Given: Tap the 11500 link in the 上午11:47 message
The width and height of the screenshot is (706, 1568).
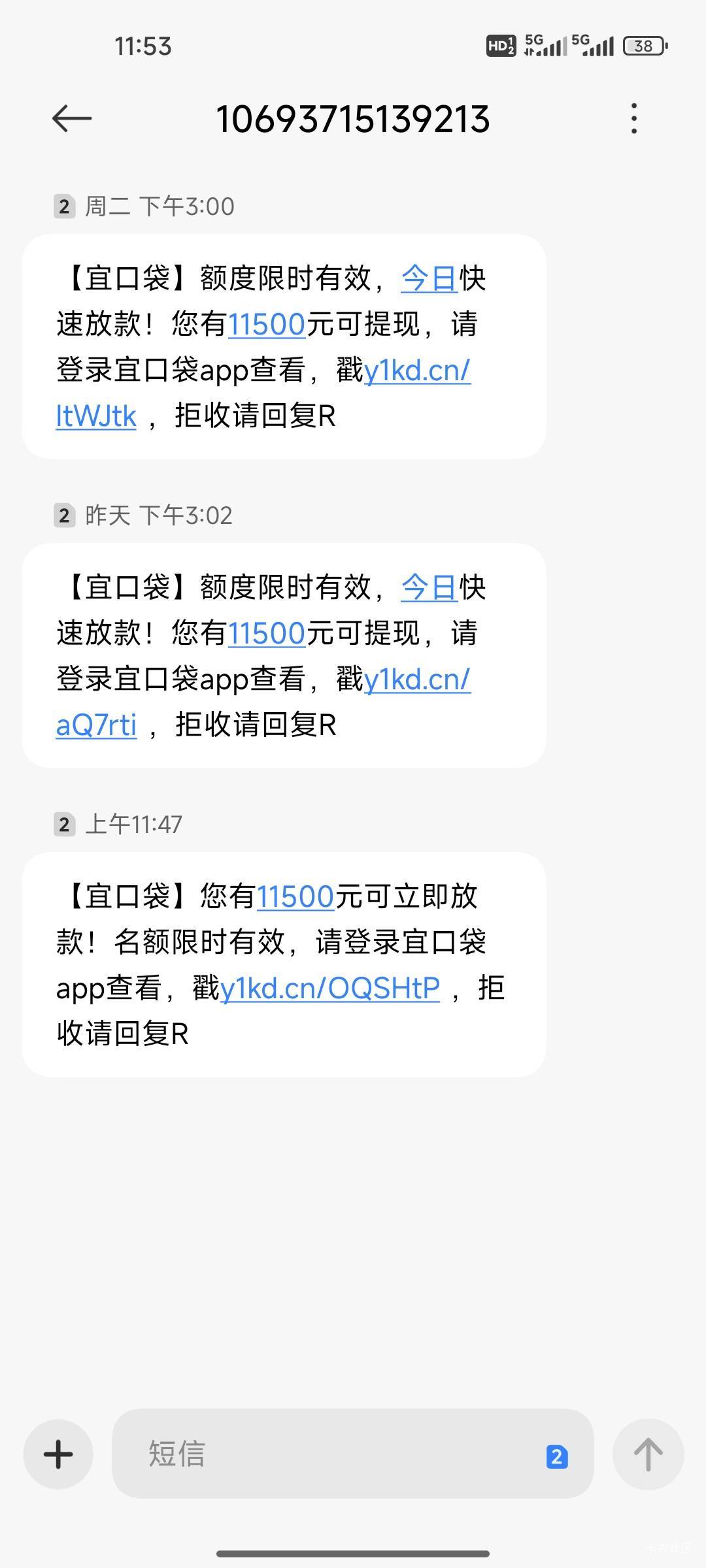Looking at the screenshot, I should coord(295,897).
